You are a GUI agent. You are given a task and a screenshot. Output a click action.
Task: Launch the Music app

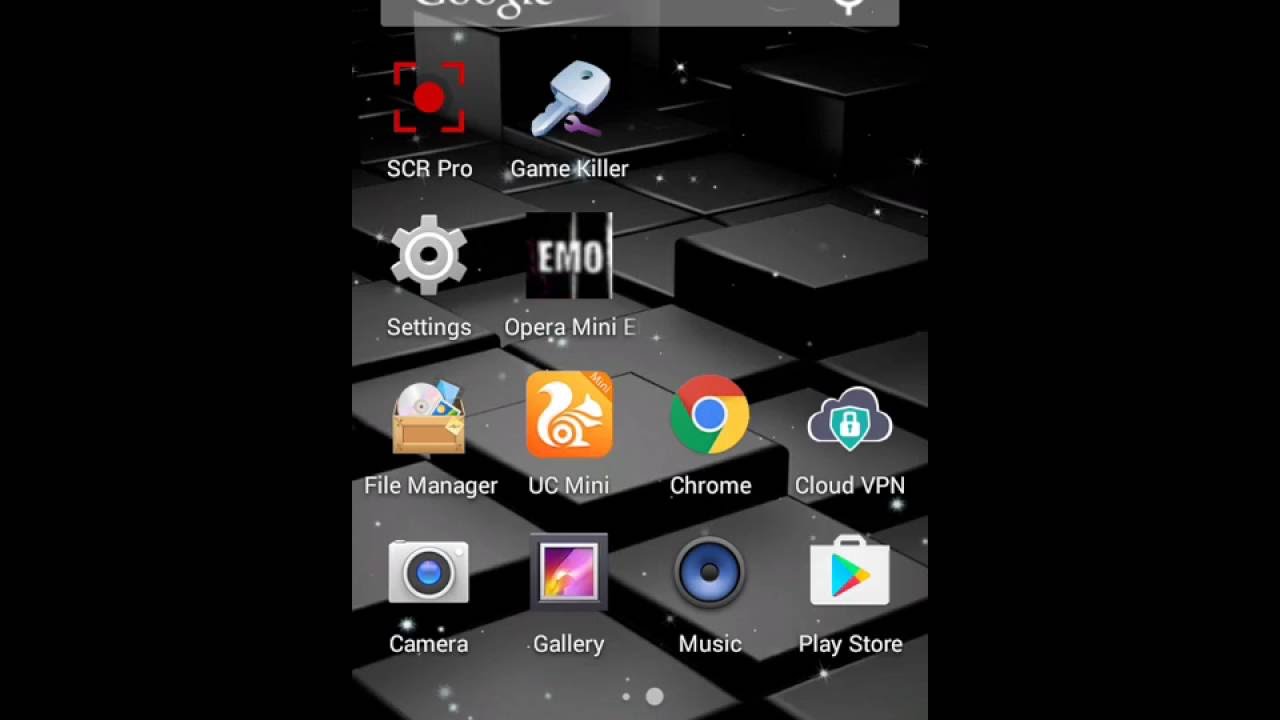coord(710,573)
